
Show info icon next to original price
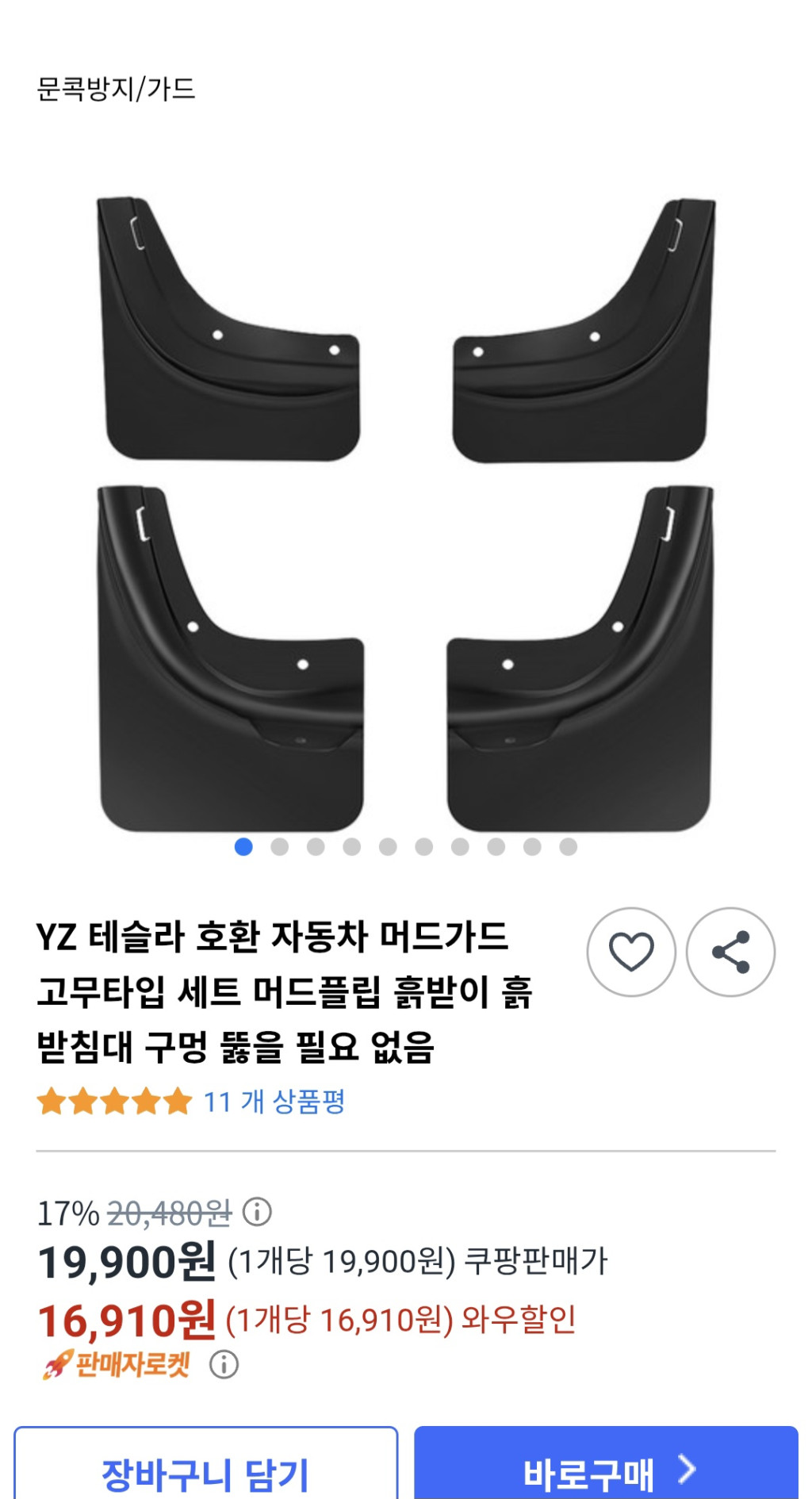(257, 1212)
